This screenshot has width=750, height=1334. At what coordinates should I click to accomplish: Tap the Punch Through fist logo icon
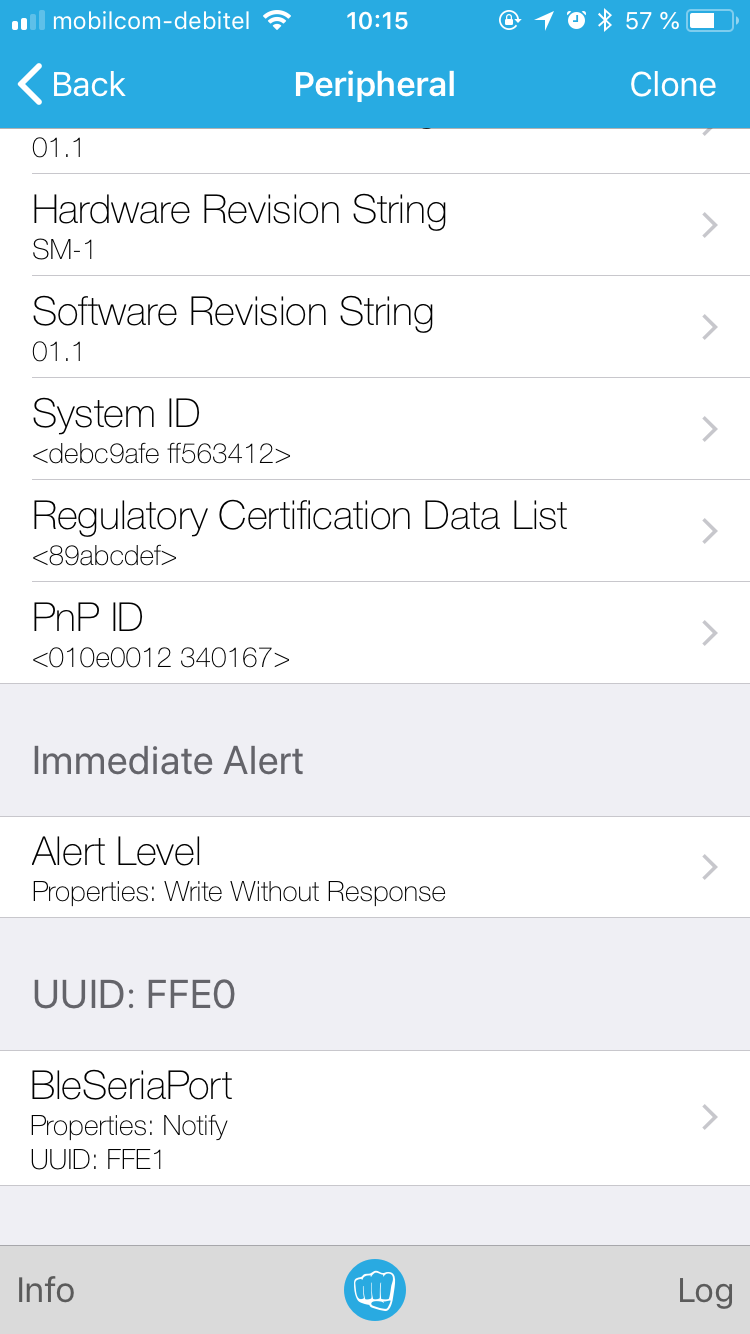pyautogui.click(x=375, y=1290)
